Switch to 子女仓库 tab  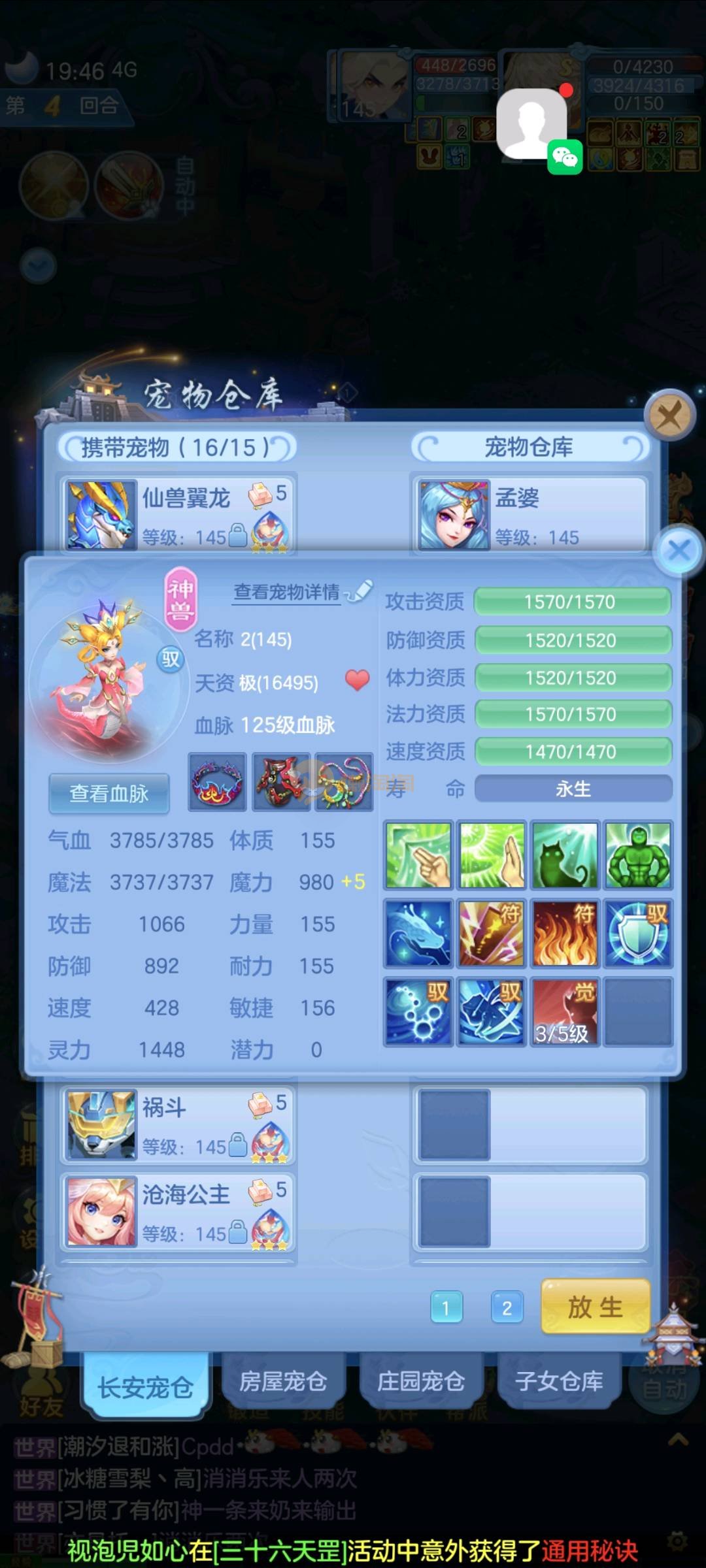[x=559, y=1381]
